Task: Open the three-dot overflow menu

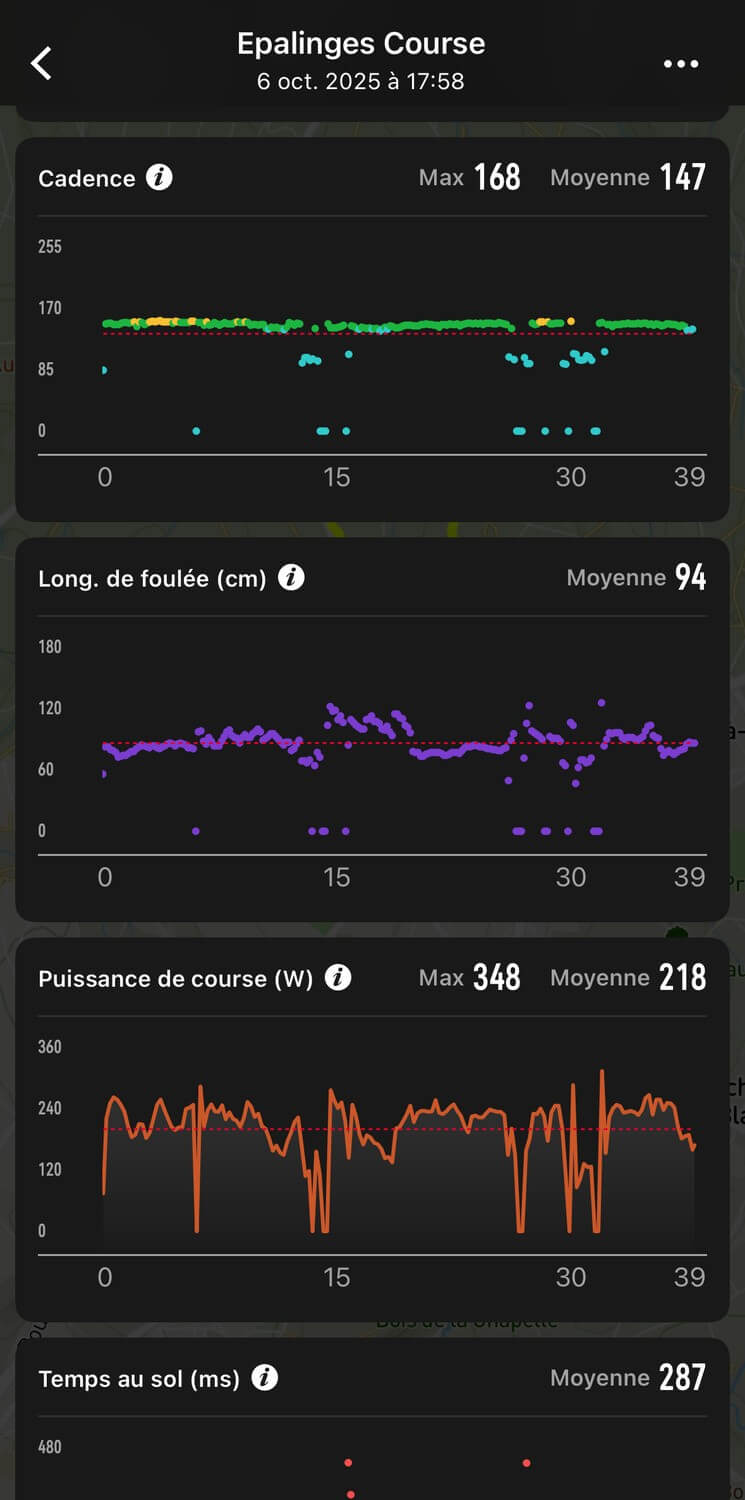Action: point(681,64)
